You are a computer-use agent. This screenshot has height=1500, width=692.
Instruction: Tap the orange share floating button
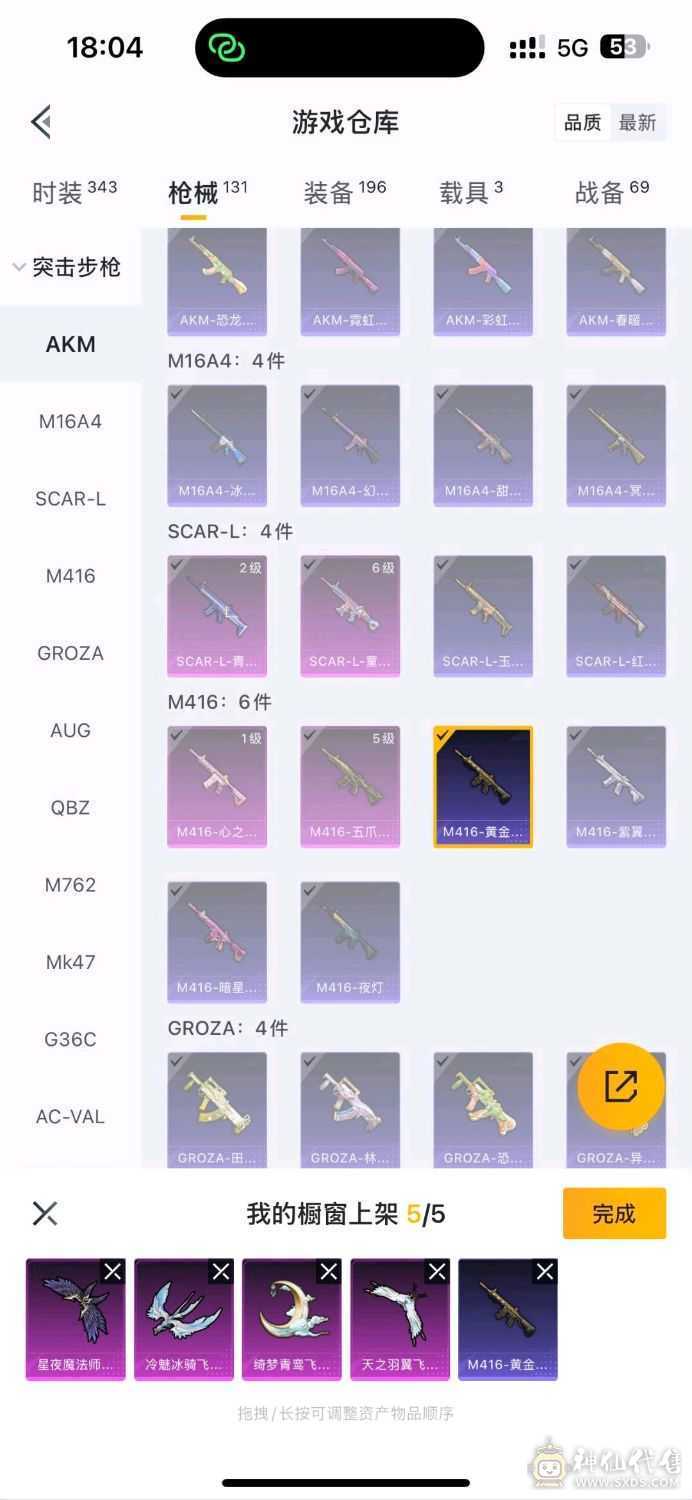click(620, 1086)
